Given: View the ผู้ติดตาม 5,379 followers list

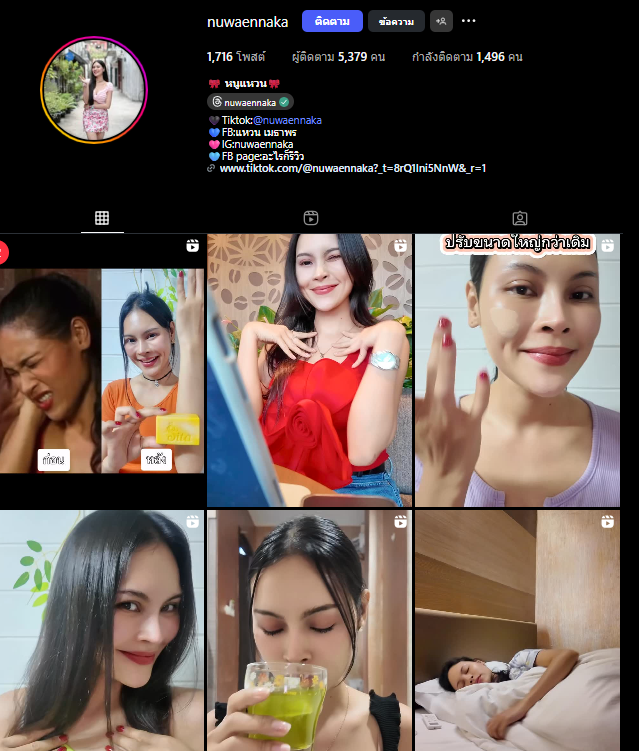Looking at the screenshot, I should [x=338, y=57].
